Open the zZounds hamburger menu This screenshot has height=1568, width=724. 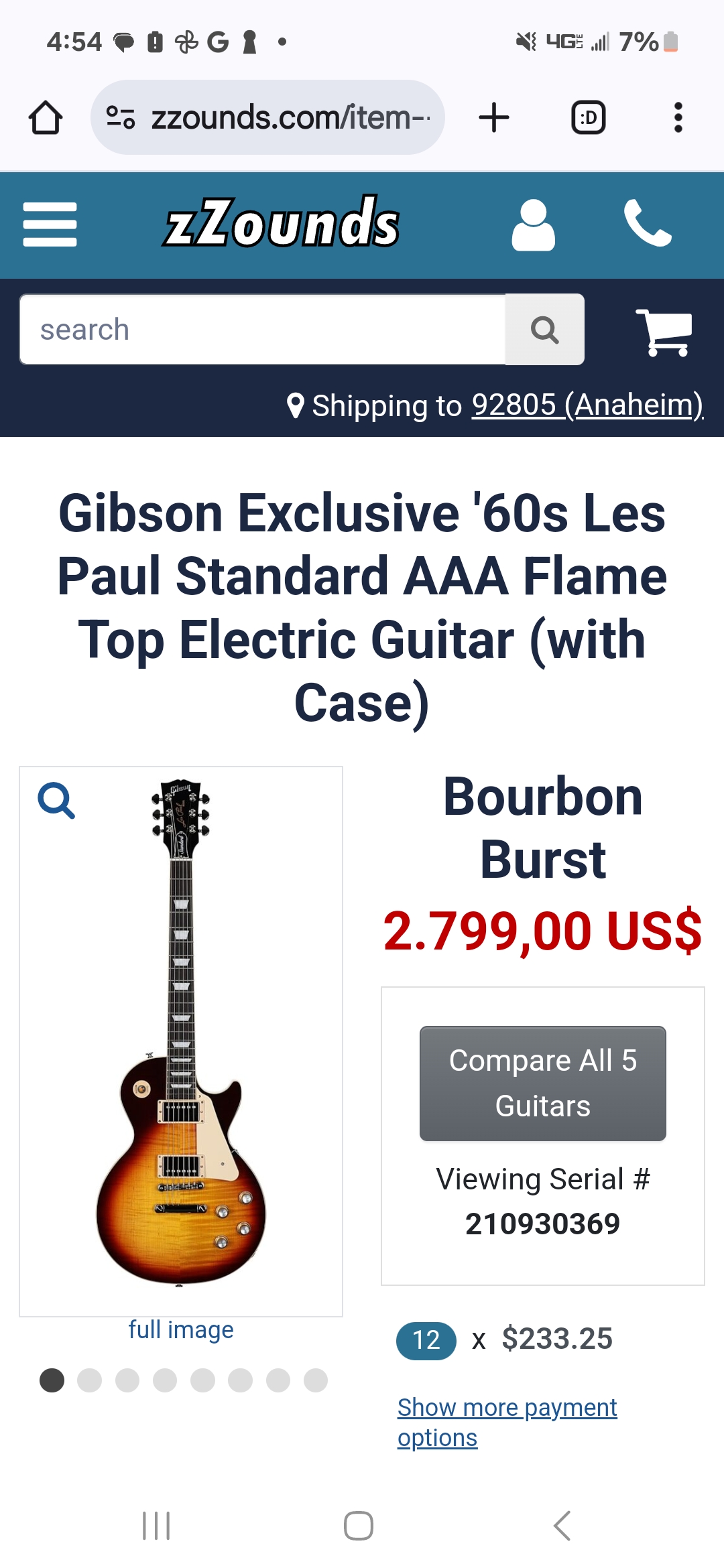coord(50,224)
